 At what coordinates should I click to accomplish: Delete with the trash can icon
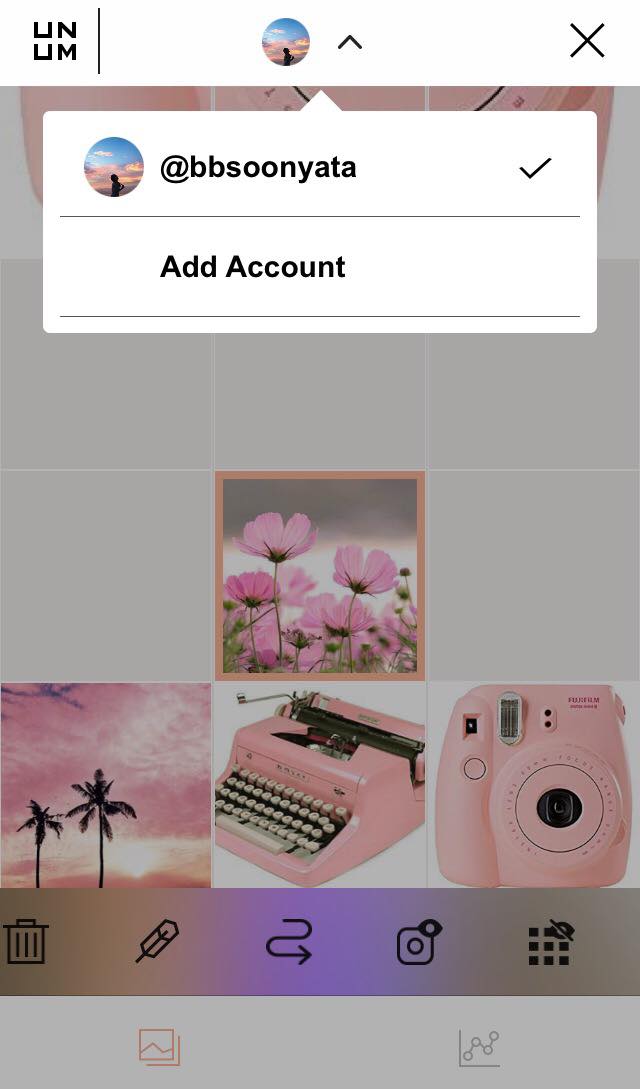26,941
